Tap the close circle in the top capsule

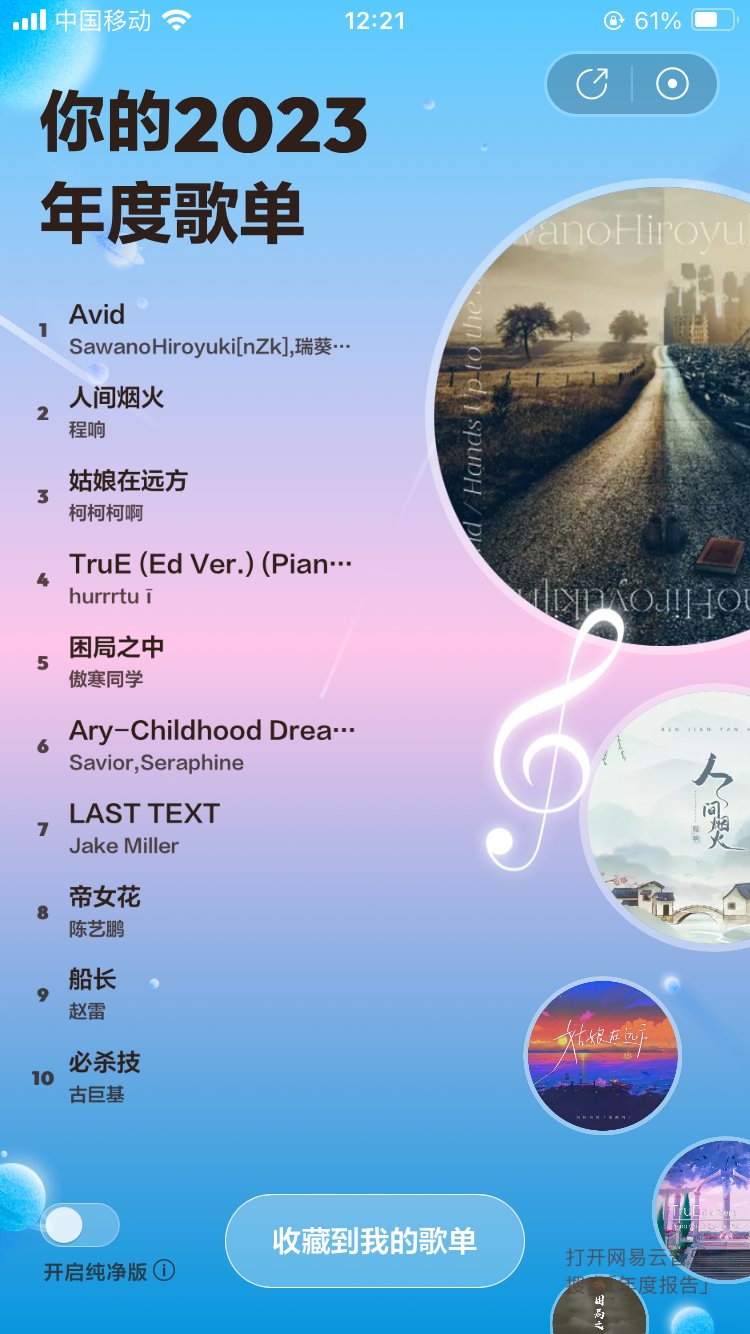(672, 84)
